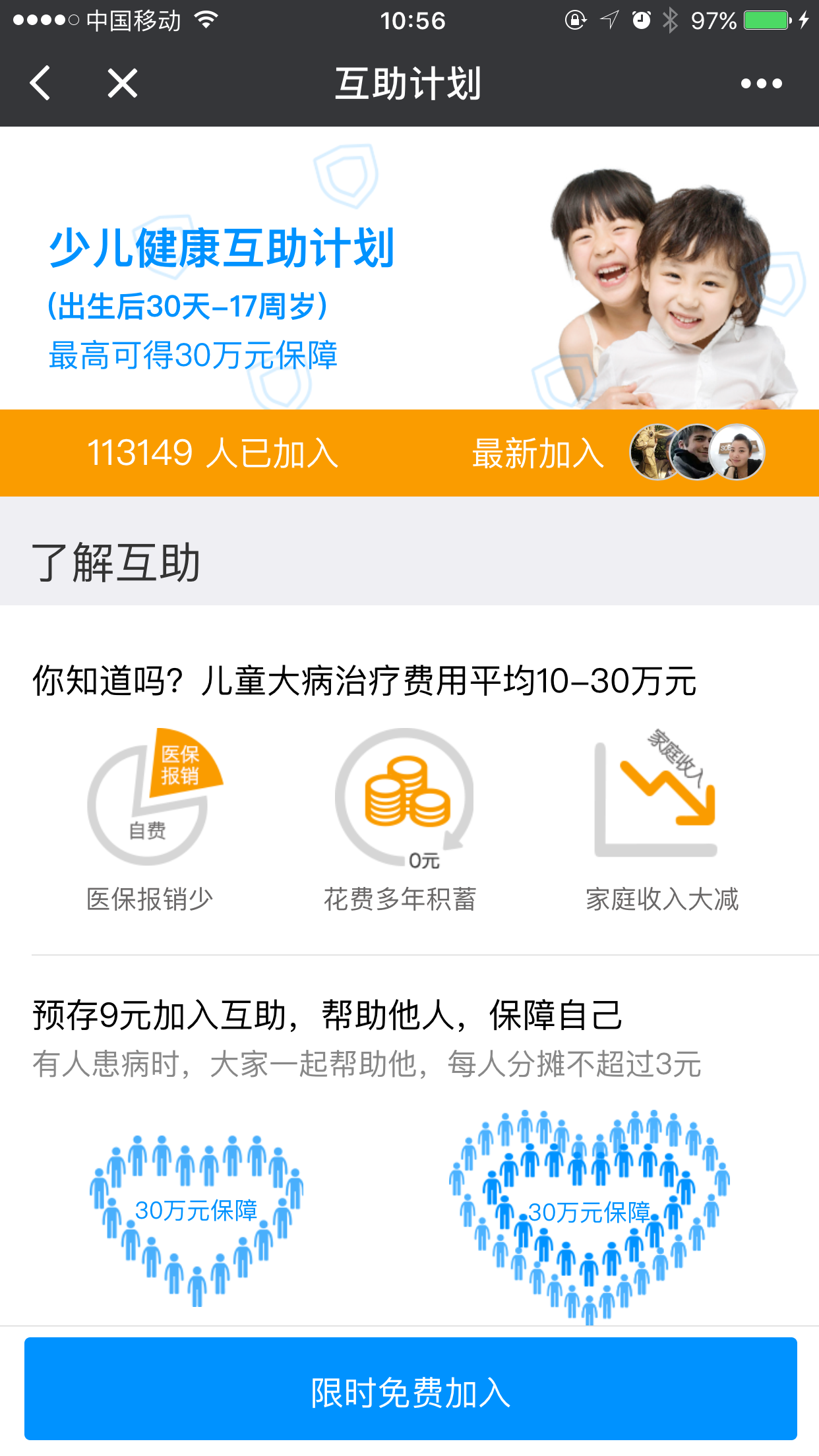
Task: Go back to the previous page
Action: coord(41,83)
